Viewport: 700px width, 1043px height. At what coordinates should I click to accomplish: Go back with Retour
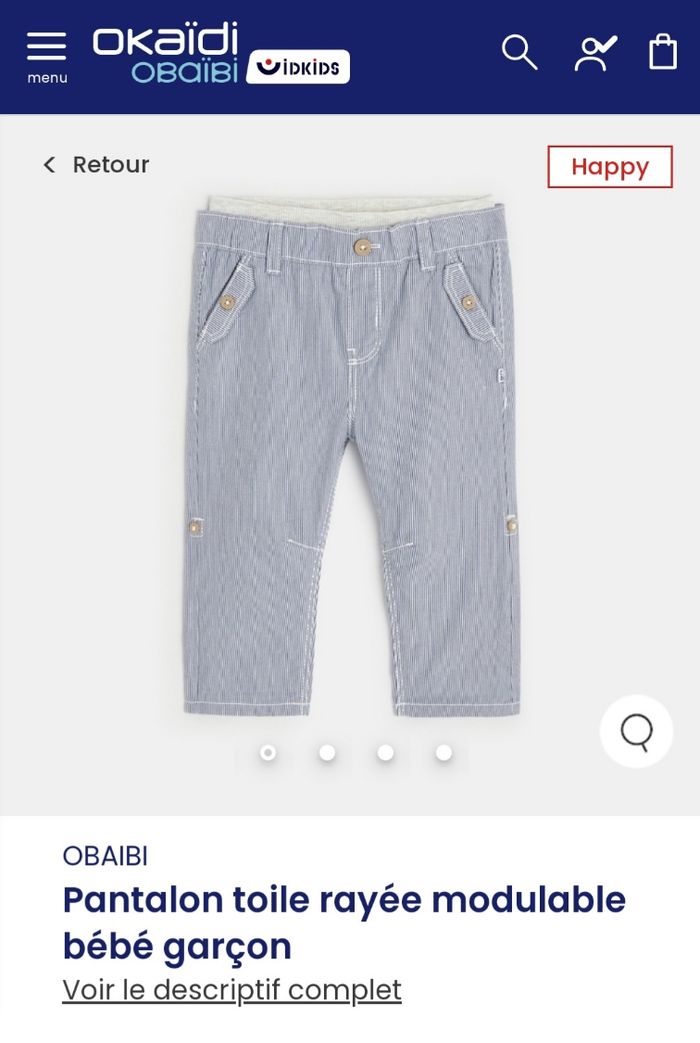coord(96,165)
